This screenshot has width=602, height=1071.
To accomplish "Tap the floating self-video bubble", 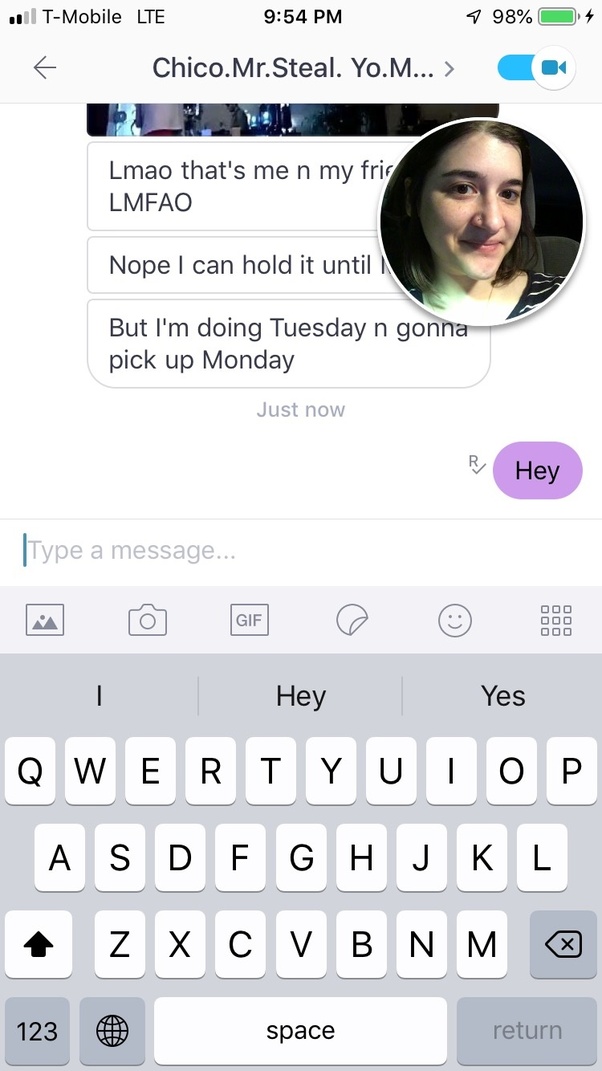I will coord(481,222).
